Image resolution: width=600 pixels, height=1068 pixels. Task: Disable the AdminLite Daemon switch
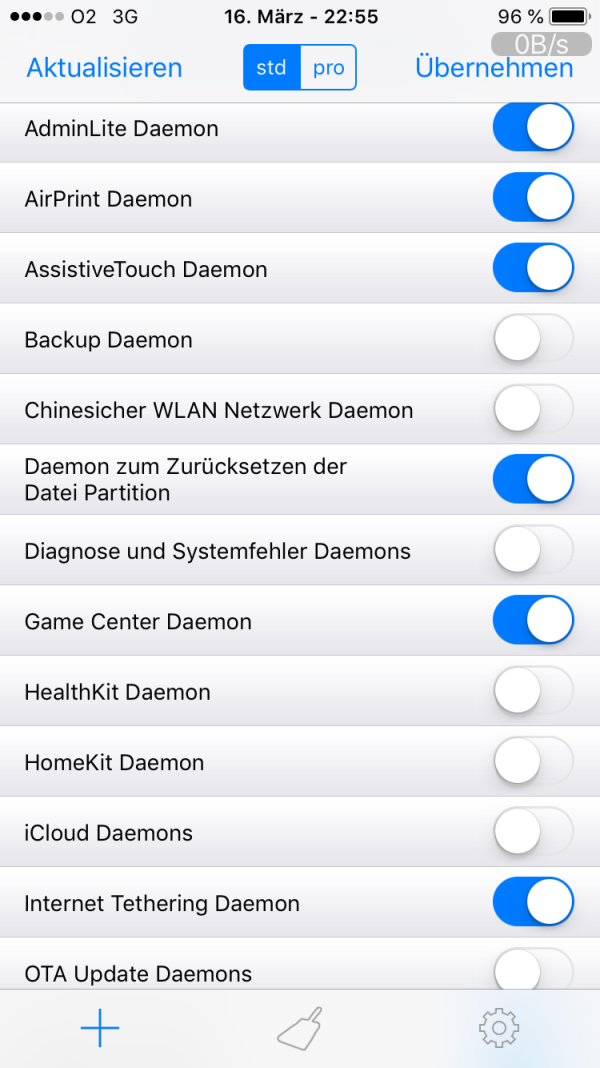[533, 128]
